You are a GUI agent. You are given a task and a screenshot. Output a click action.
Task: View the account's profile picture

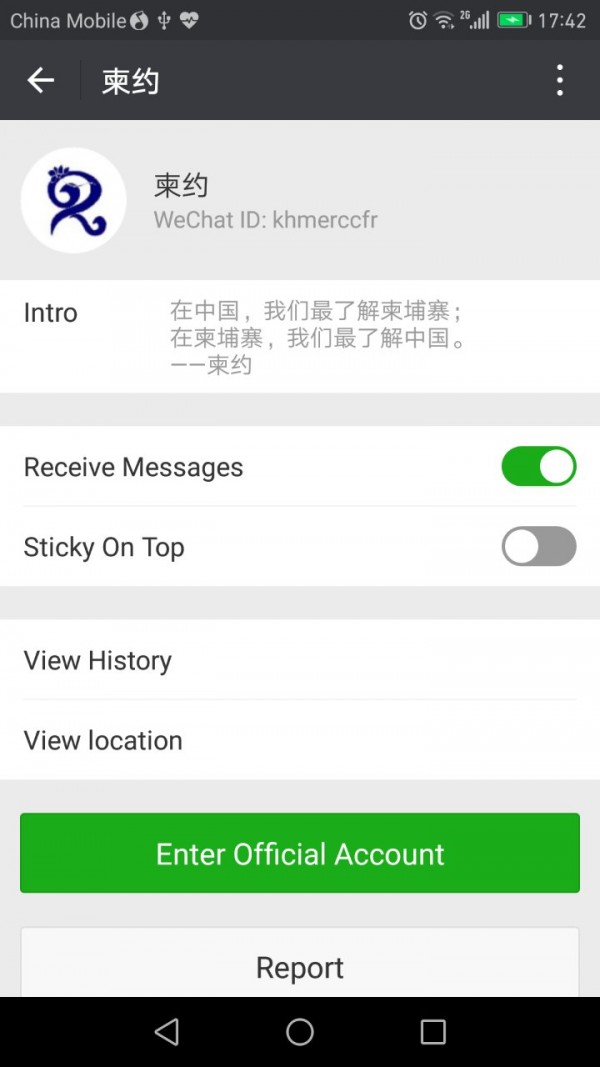(73, 200)
